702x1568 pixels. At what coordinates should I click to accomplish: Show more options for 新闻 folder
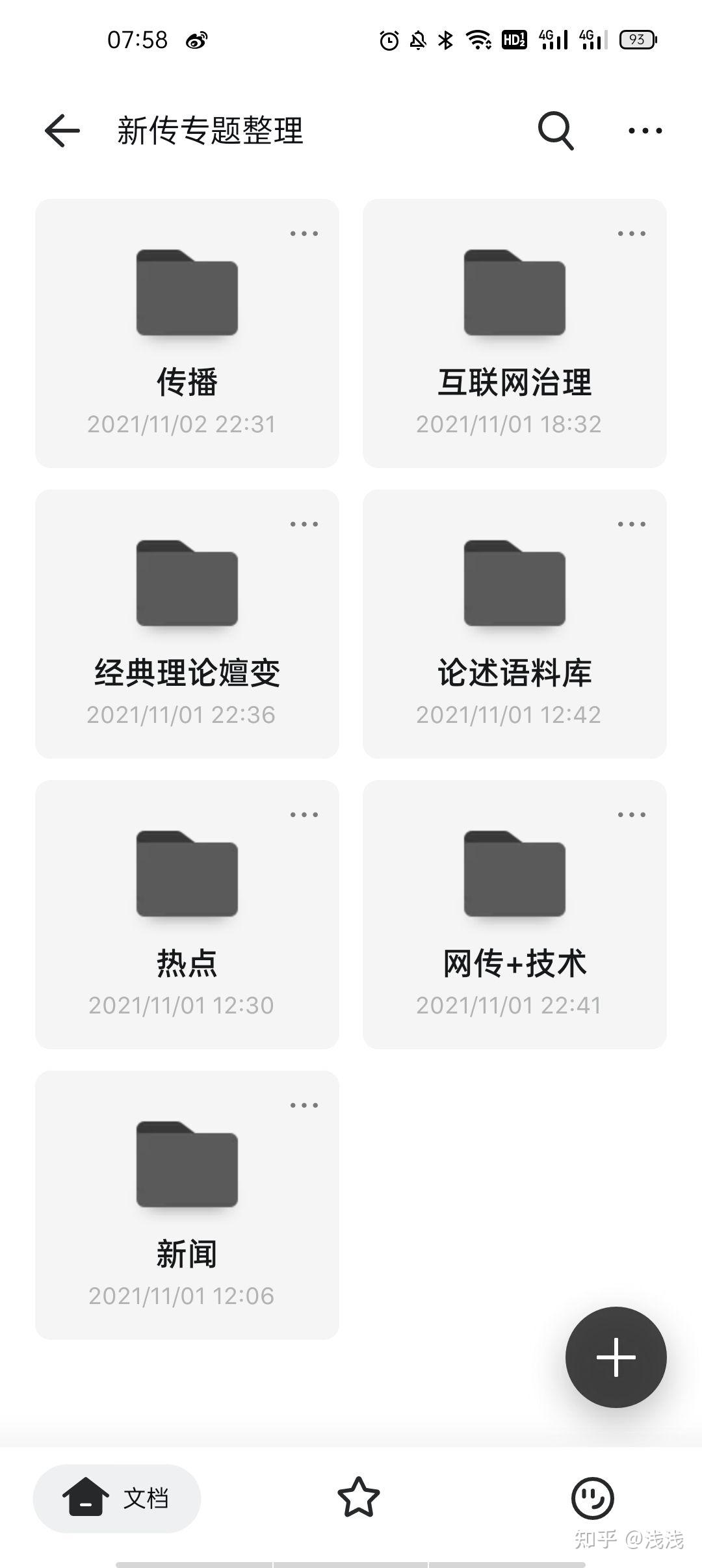[304, 1105]
